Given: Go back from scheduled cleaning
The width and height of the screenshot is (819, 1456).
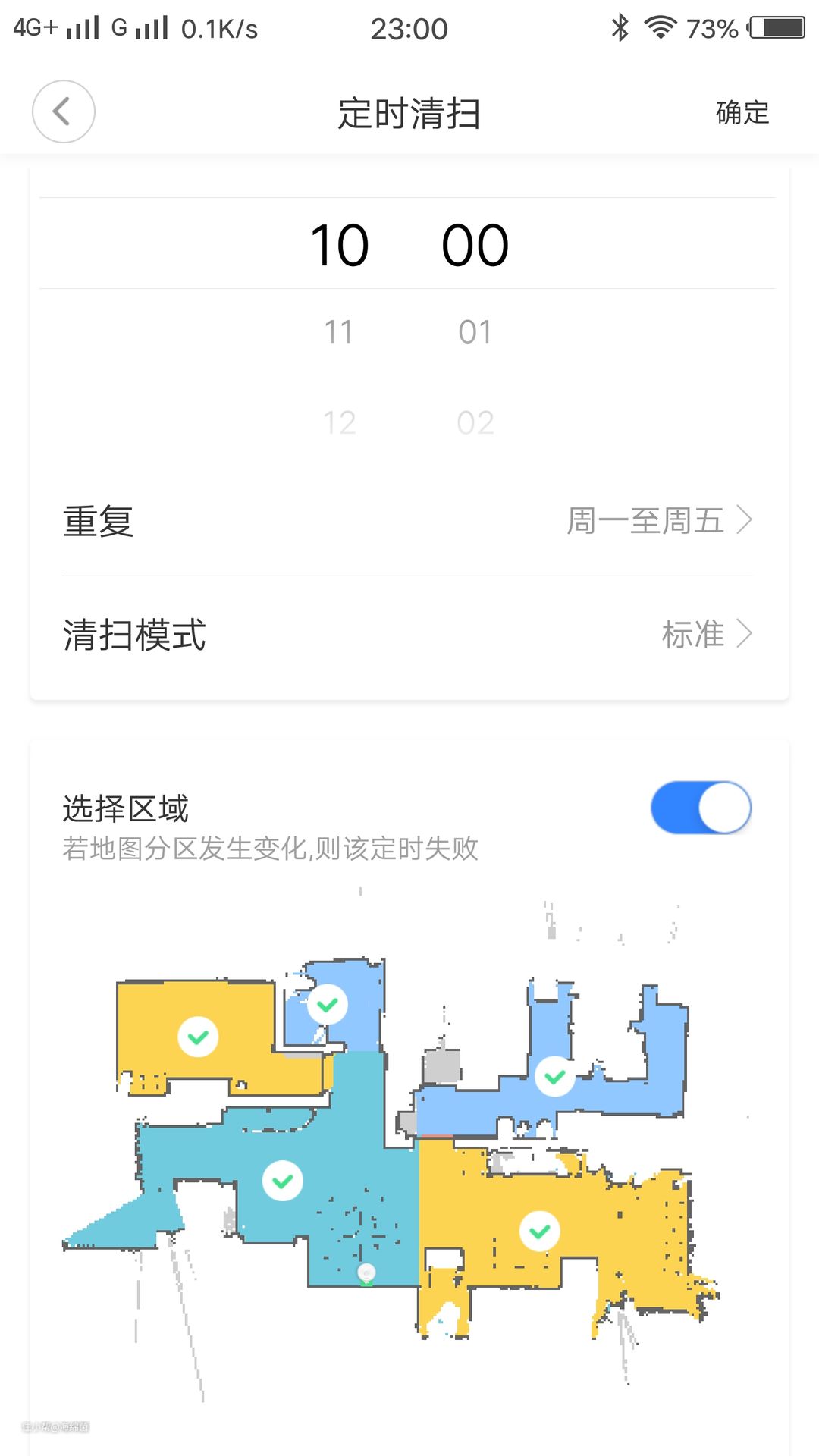Looking at the screenshot, I should pos(64,111).
